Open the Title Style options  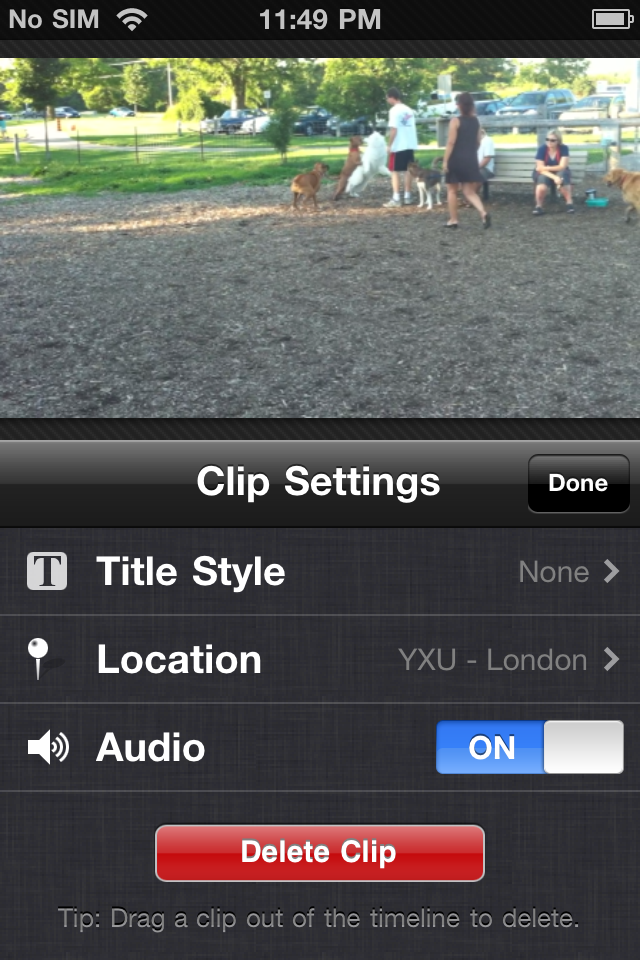(x=320, y=572)
